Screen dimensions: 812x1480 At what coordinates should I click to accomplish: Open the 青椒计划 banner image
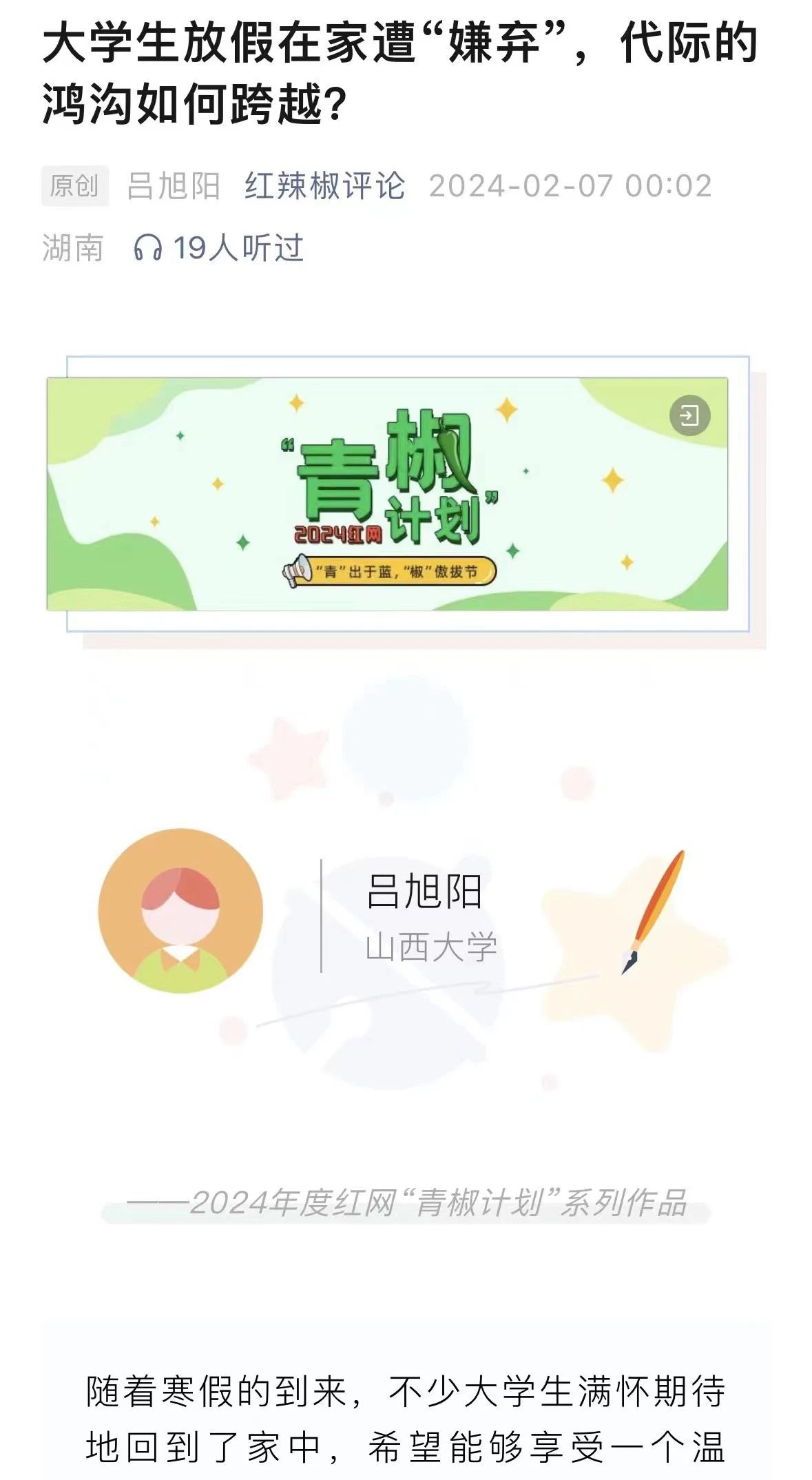[x=387, y=493]
